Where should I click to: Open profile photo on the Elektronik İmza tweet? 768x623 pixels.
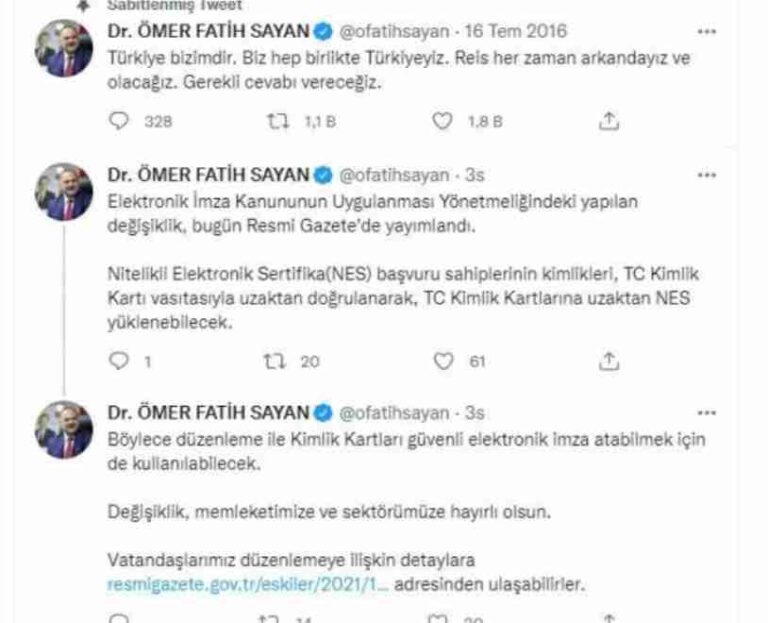(64, 193)
